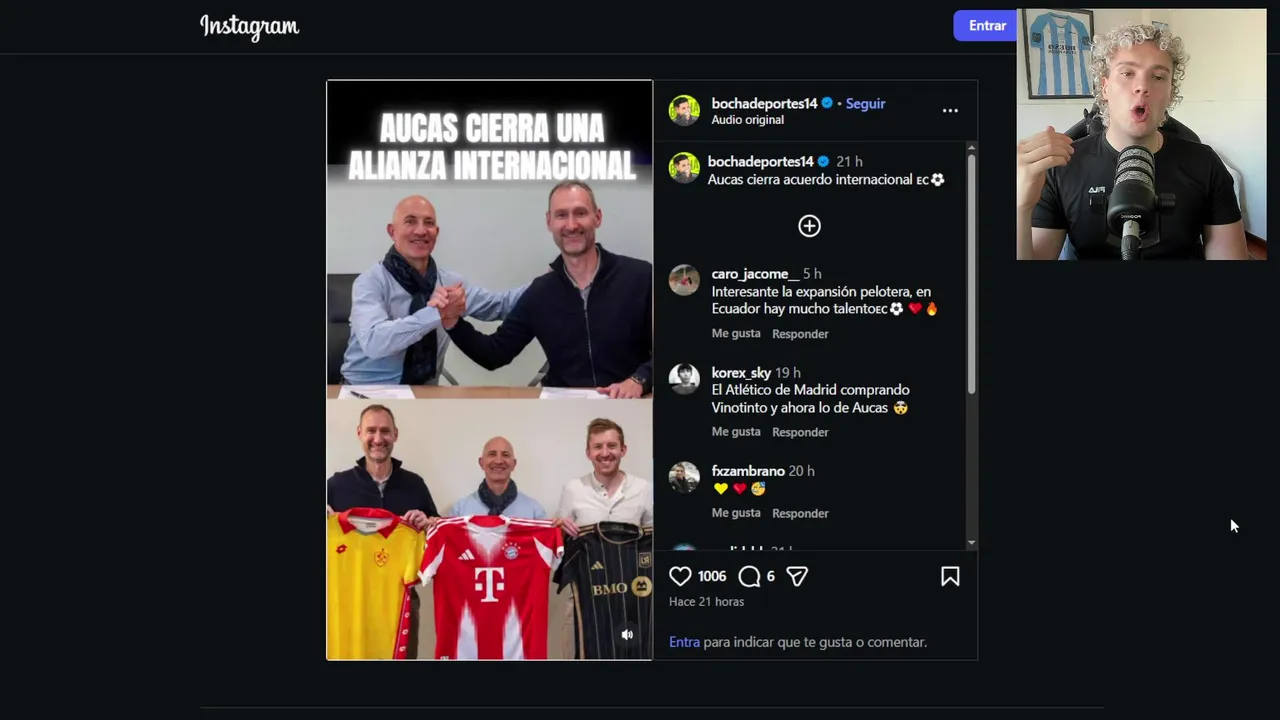The height and width of the screenshot is (720, 1280).
Task: Reply to caro_jacome__'s comment
Action: [800, 334]
